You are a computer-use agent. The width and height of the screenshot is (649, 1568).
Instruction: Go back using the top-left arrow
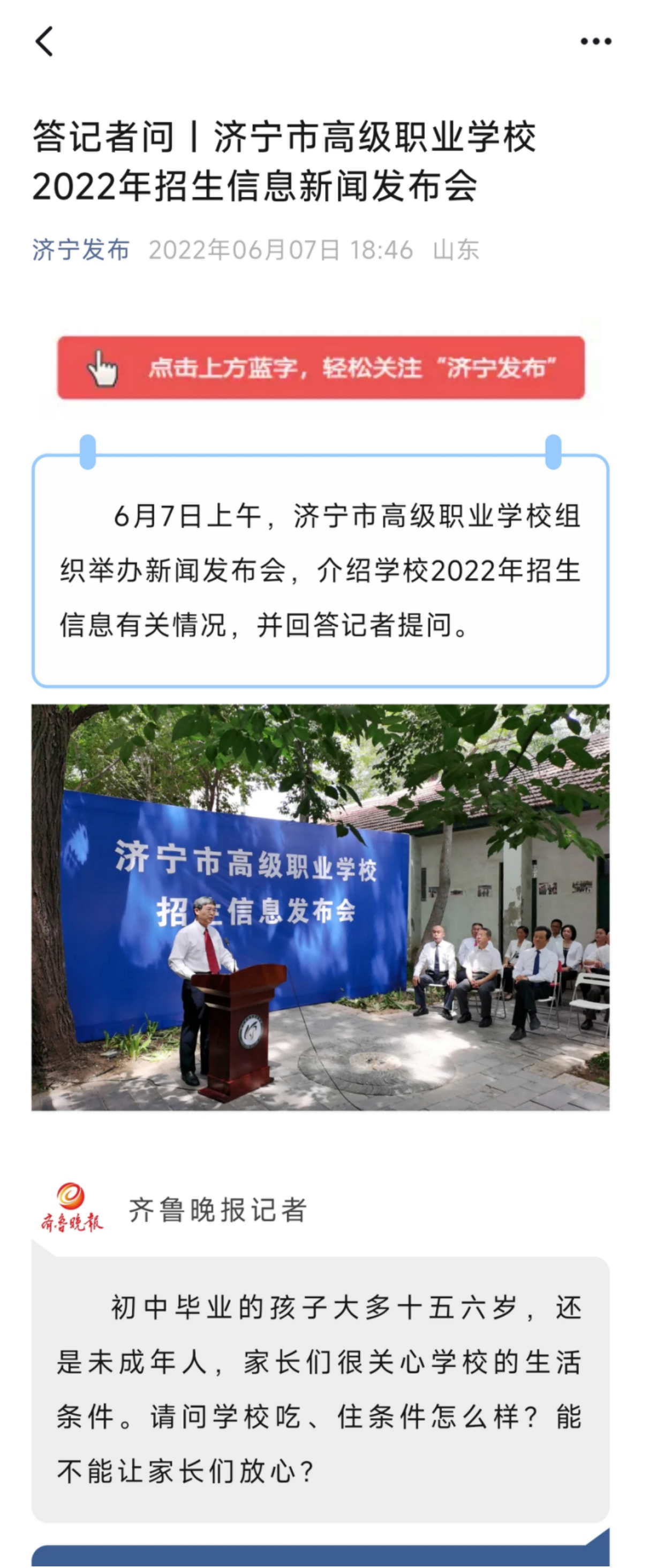coord(44,41)
